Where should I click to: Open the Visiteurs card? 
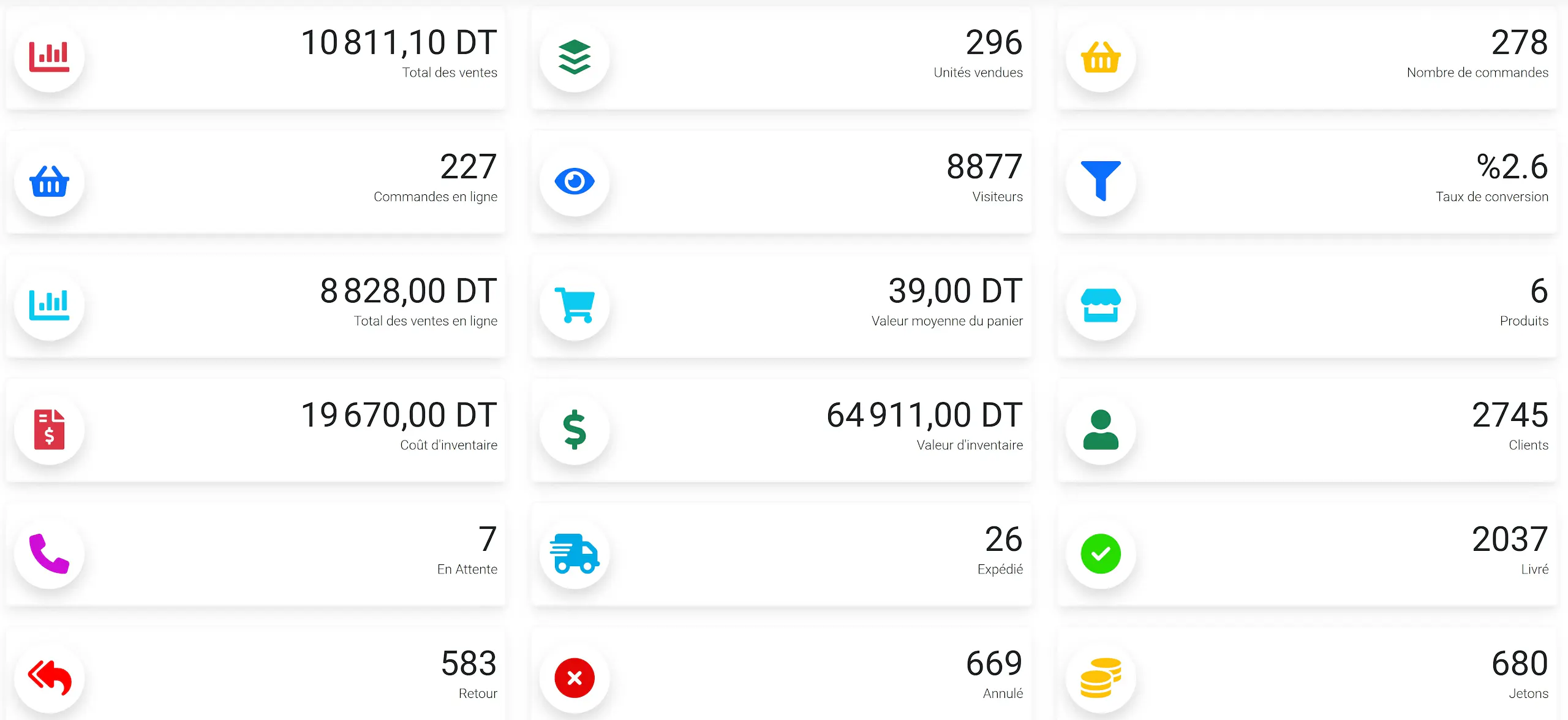(782, 183)
